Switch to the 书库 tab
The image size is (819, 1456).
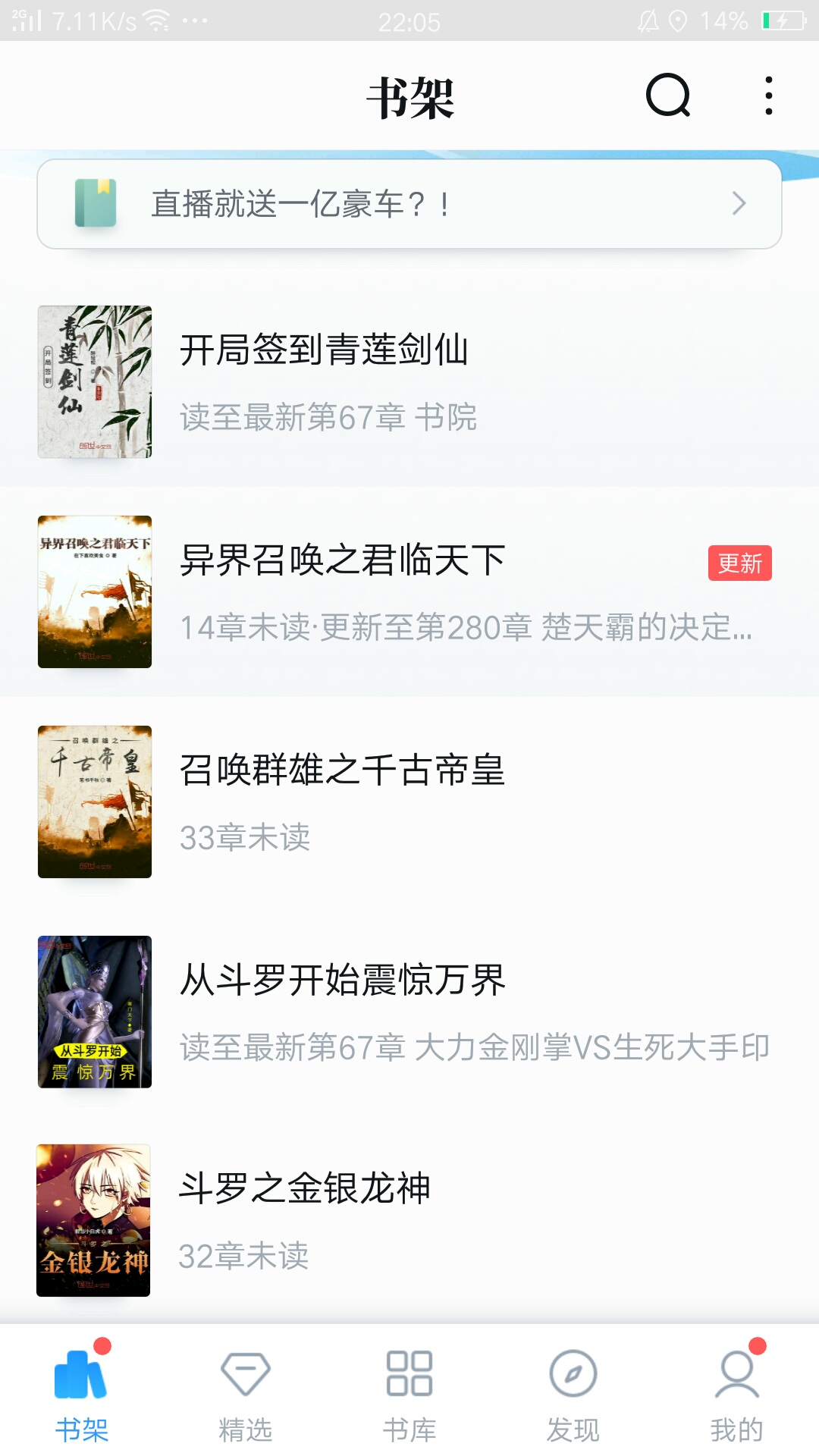click(409, 1393)
